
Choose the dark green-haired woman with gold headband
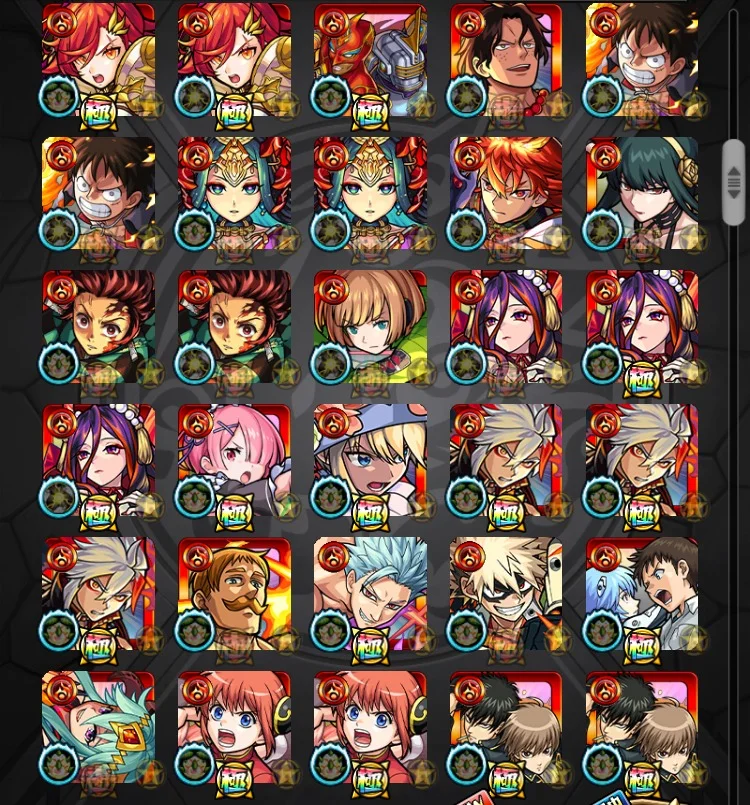pyautogui.click(x=642, y=194)
